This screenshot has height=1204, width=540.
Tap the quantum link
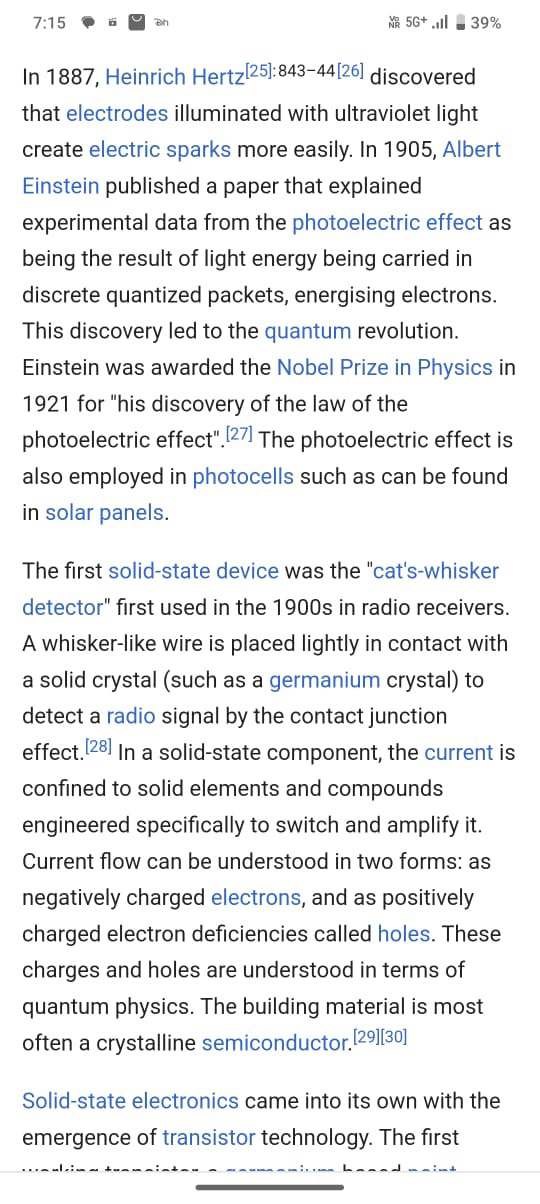point(308,331)
